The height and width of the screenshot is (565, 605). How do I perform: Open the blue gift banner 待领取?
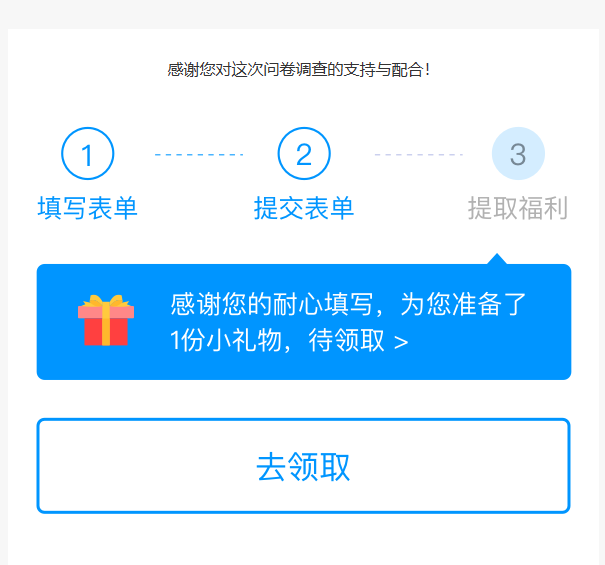[303, 322]
